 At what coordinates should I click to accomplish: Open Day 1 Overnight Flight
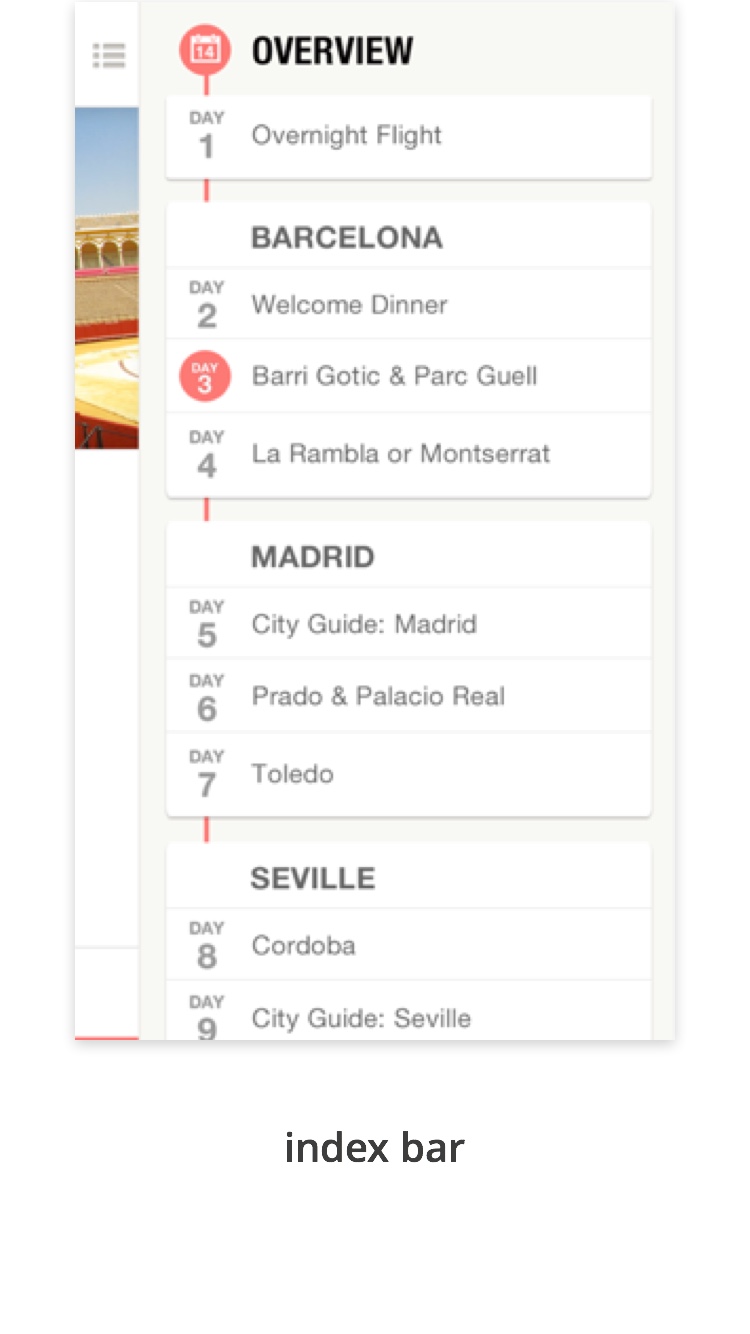coord(408,137)
